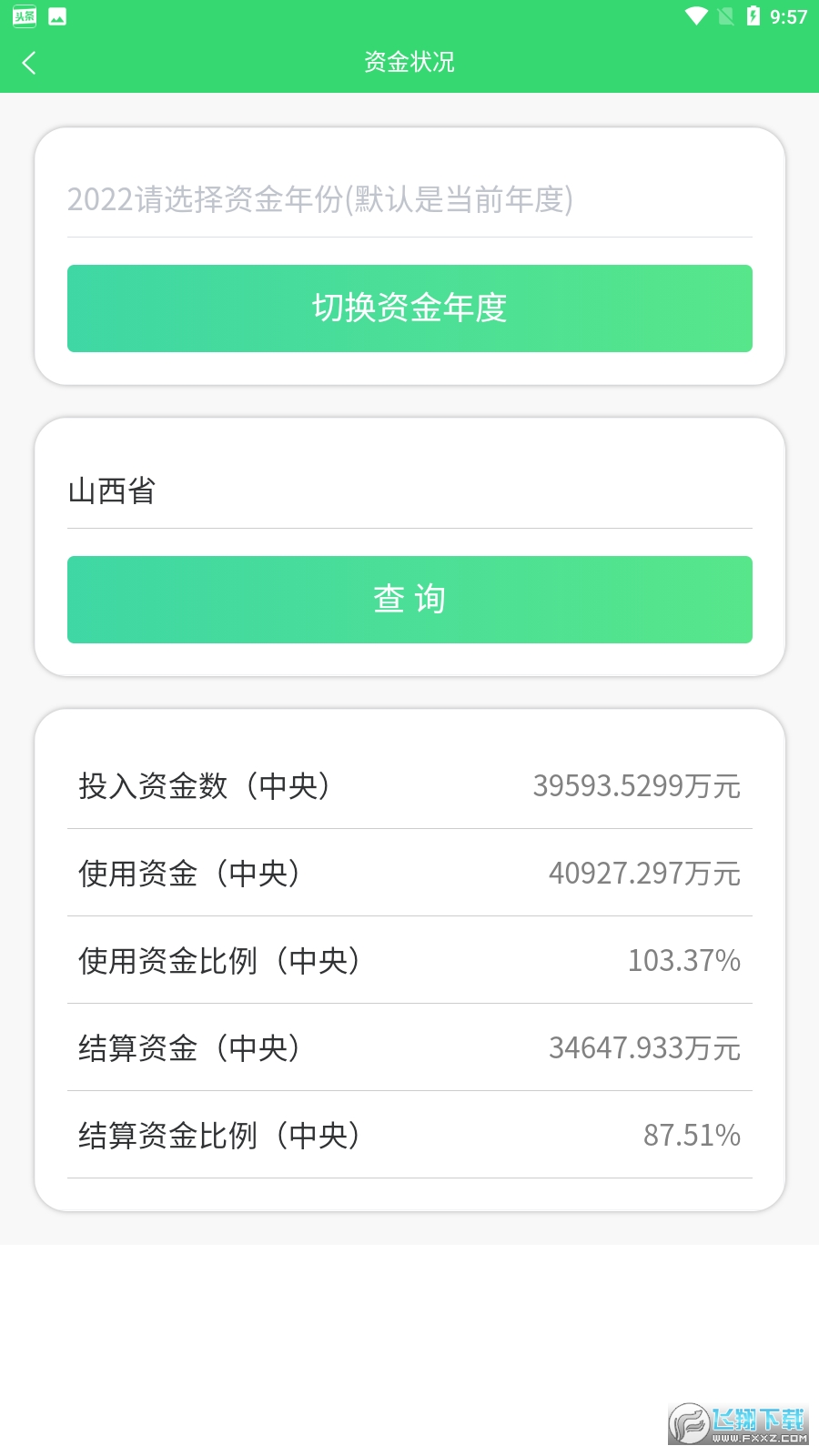Select the 2022 year field to change it
Image resolution: width=819 pixels, height=1456 pixels.
pos(318,202)
